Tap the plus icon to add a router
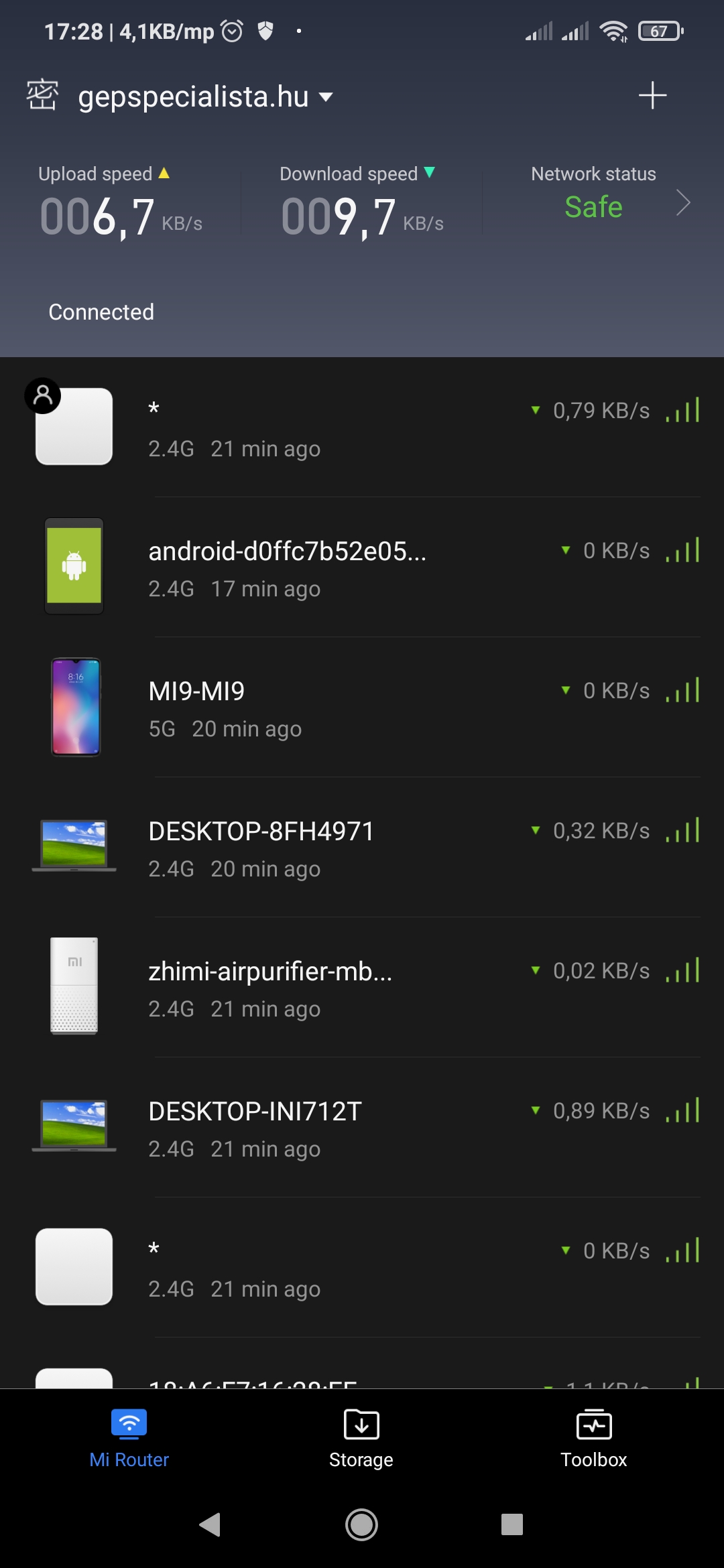 tap(652, 96)
